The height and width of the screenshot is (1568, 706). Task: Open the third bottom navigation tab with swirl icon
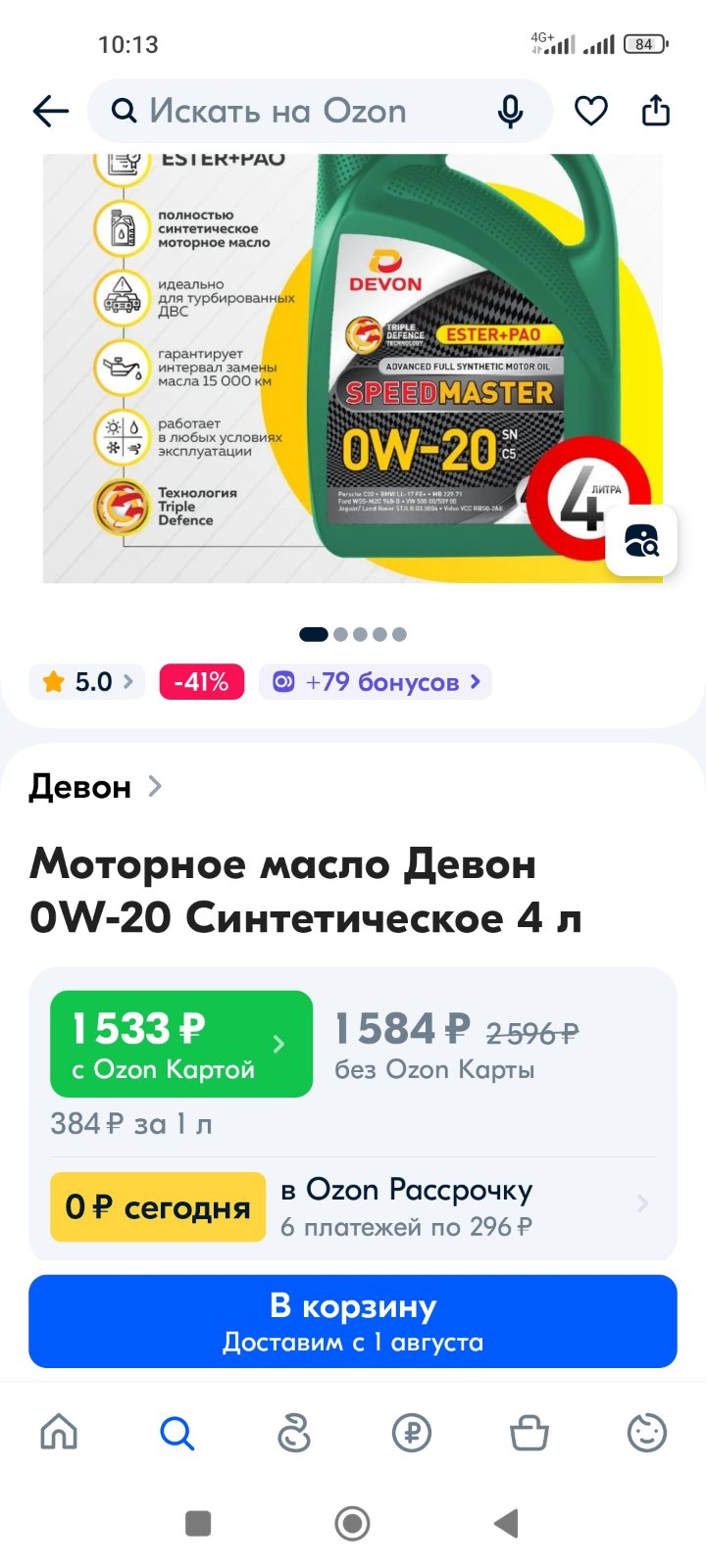pos(294,1433)
